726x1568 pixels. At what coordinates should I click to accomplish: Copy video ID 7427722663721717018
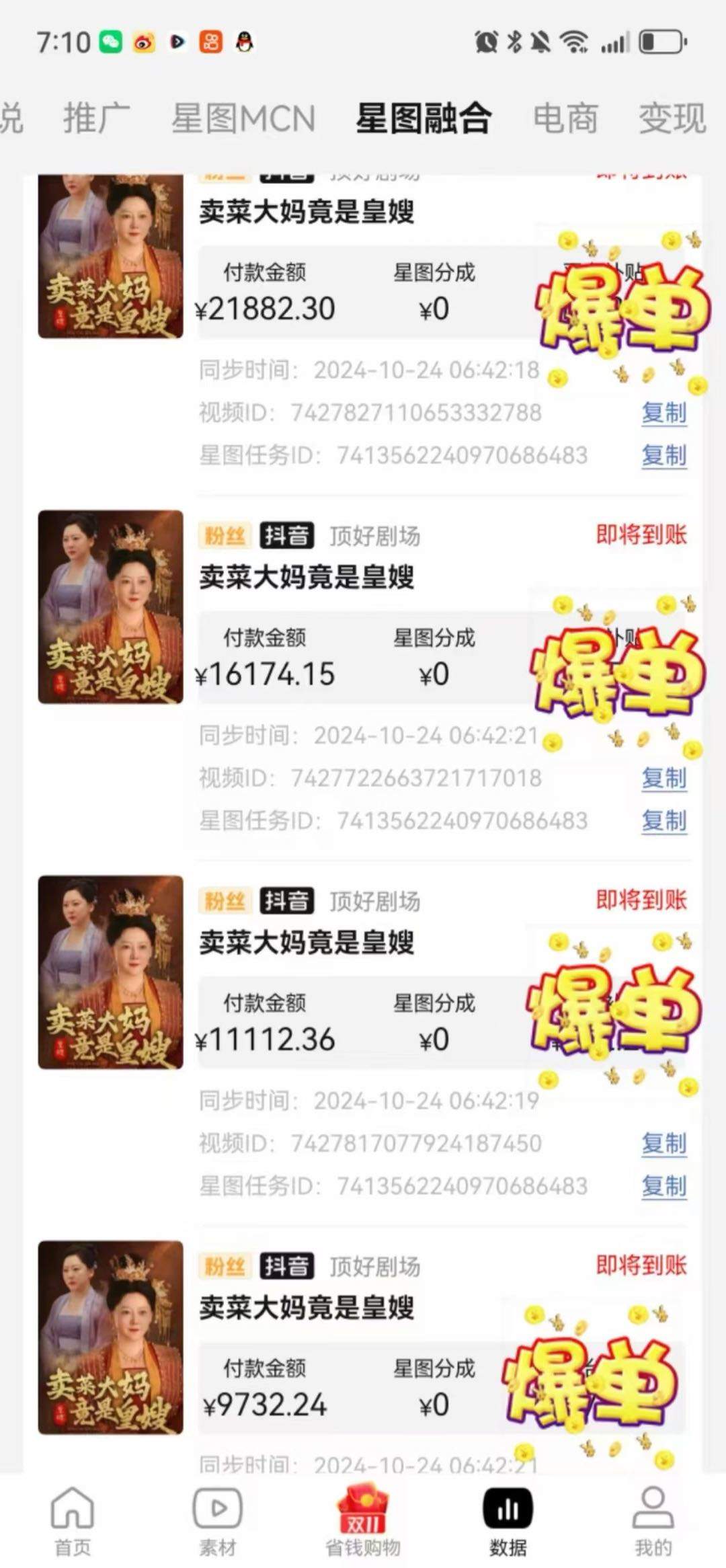(663, 779)
